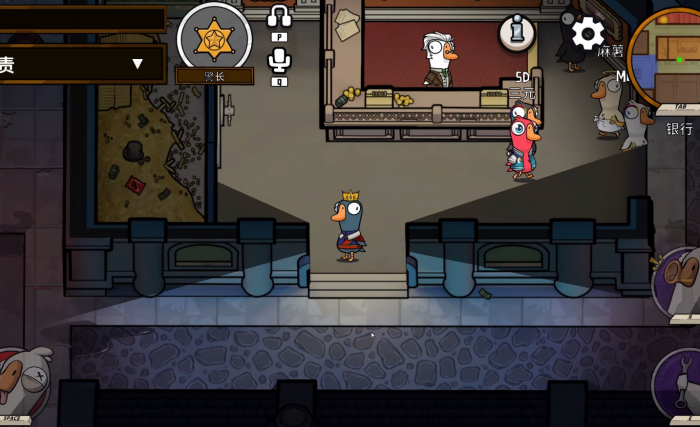Screen dimensions: 700x427
Task: Open the settings gear
Action: 588,33
